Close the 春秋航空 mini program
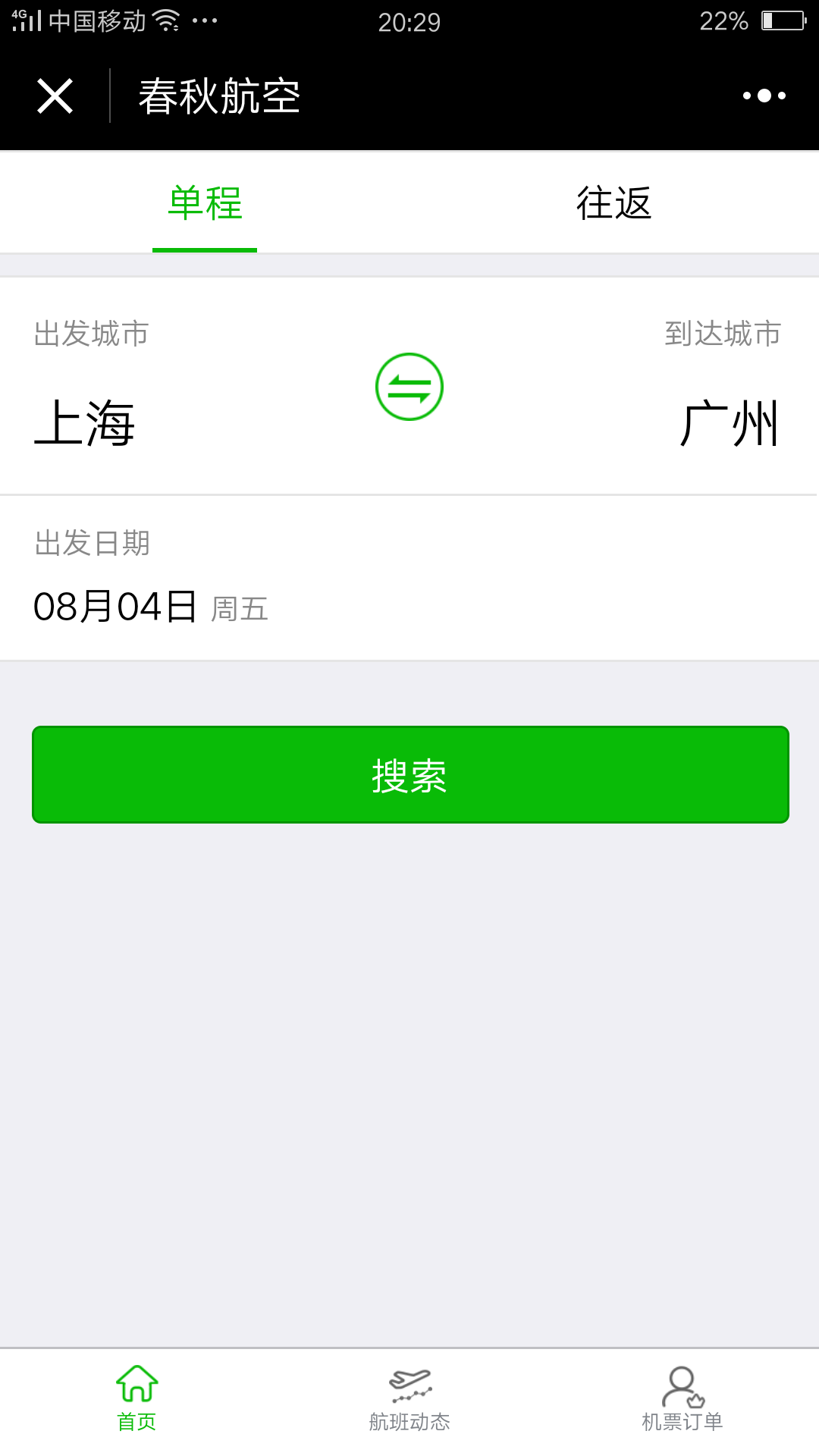This screenshot has height=1456, width=819. (x=55, y=96)
